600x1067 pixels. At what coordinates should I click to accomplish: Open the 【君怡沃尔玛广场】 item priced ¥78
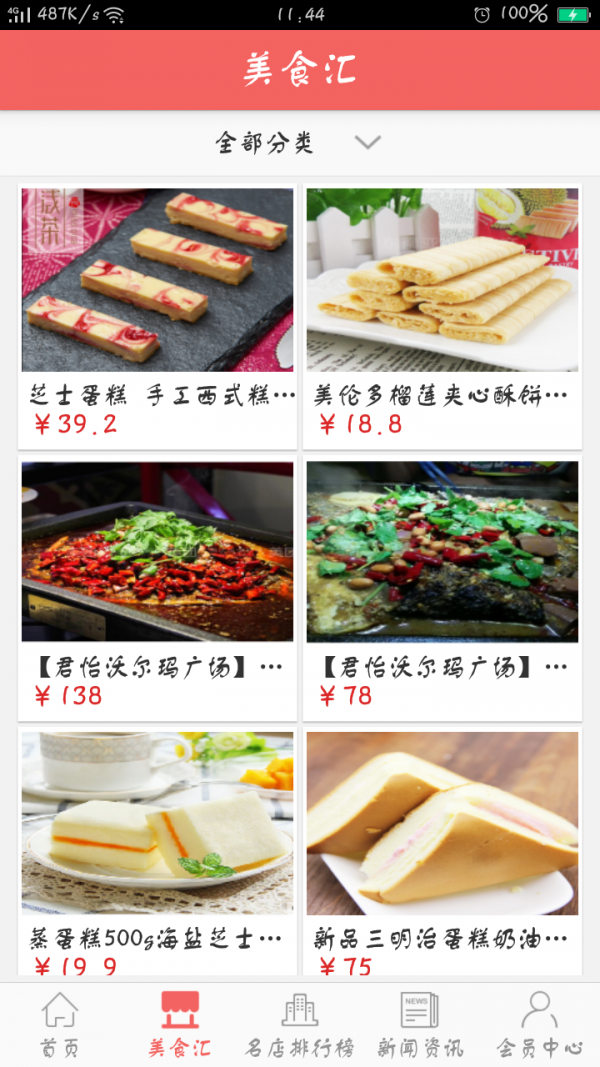442,588
